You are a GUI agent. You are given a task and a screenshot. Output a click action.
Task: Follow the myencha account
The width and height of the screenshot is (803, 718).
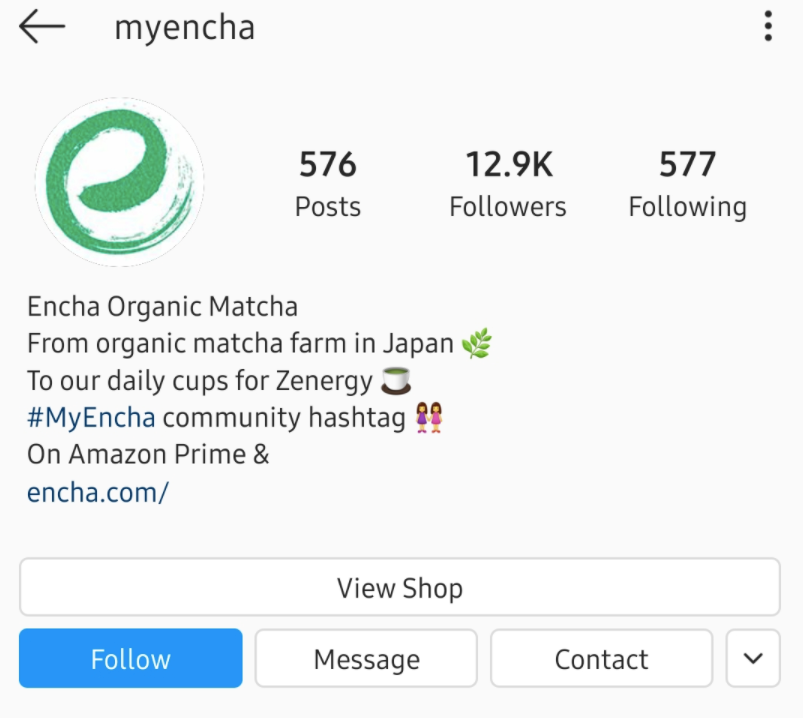131,658
